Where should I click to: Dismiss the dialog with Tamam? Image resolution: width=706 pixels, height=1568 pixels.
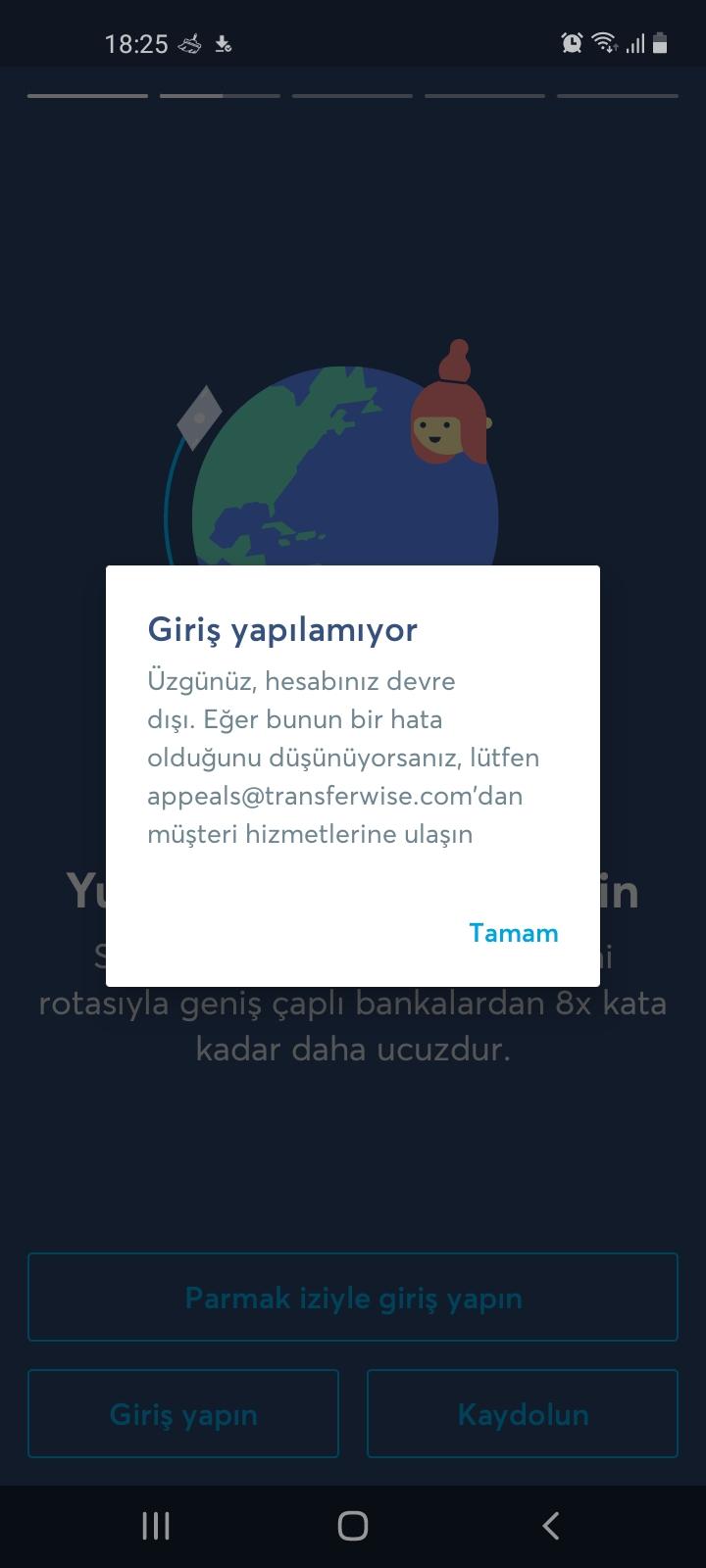514,933
